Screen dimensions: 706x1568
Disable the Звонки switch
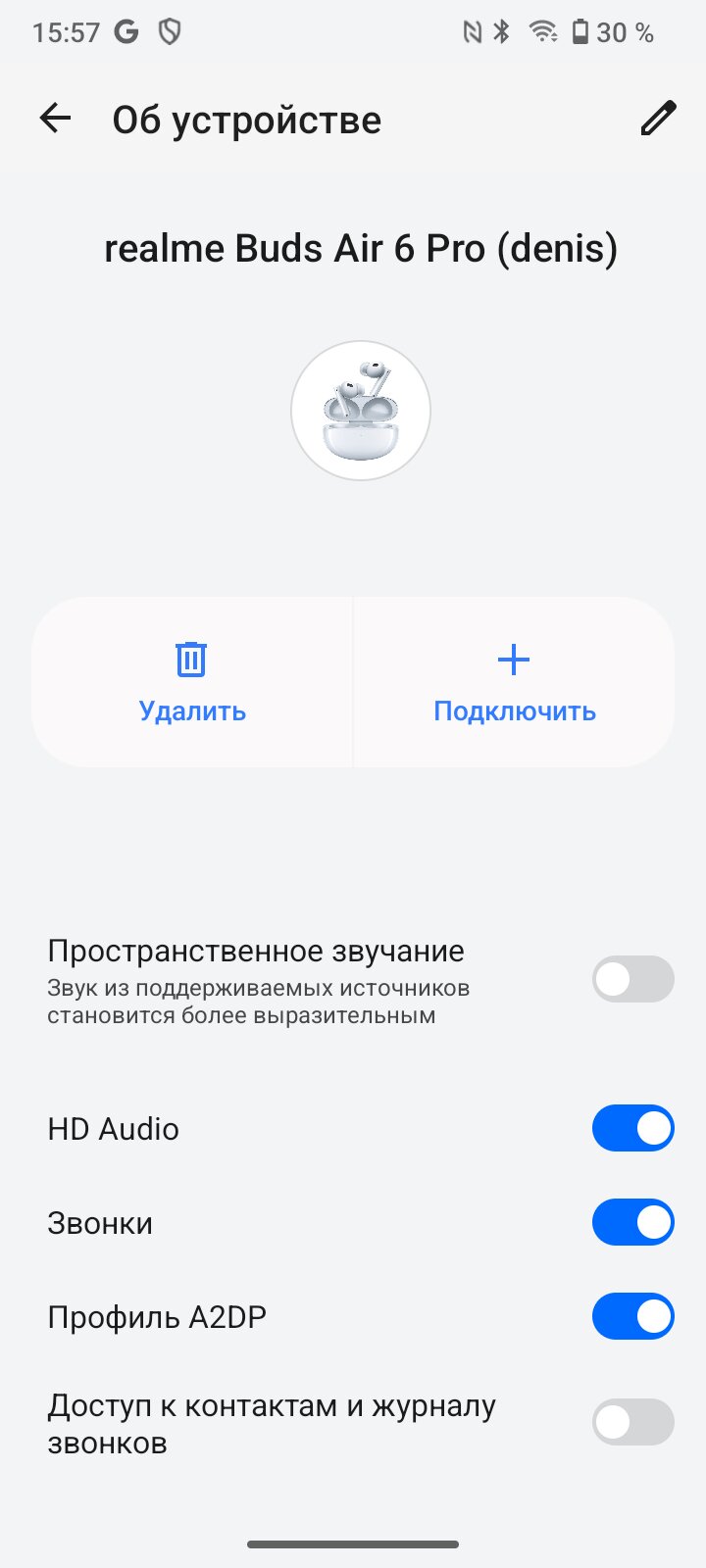coord(633,1222)
